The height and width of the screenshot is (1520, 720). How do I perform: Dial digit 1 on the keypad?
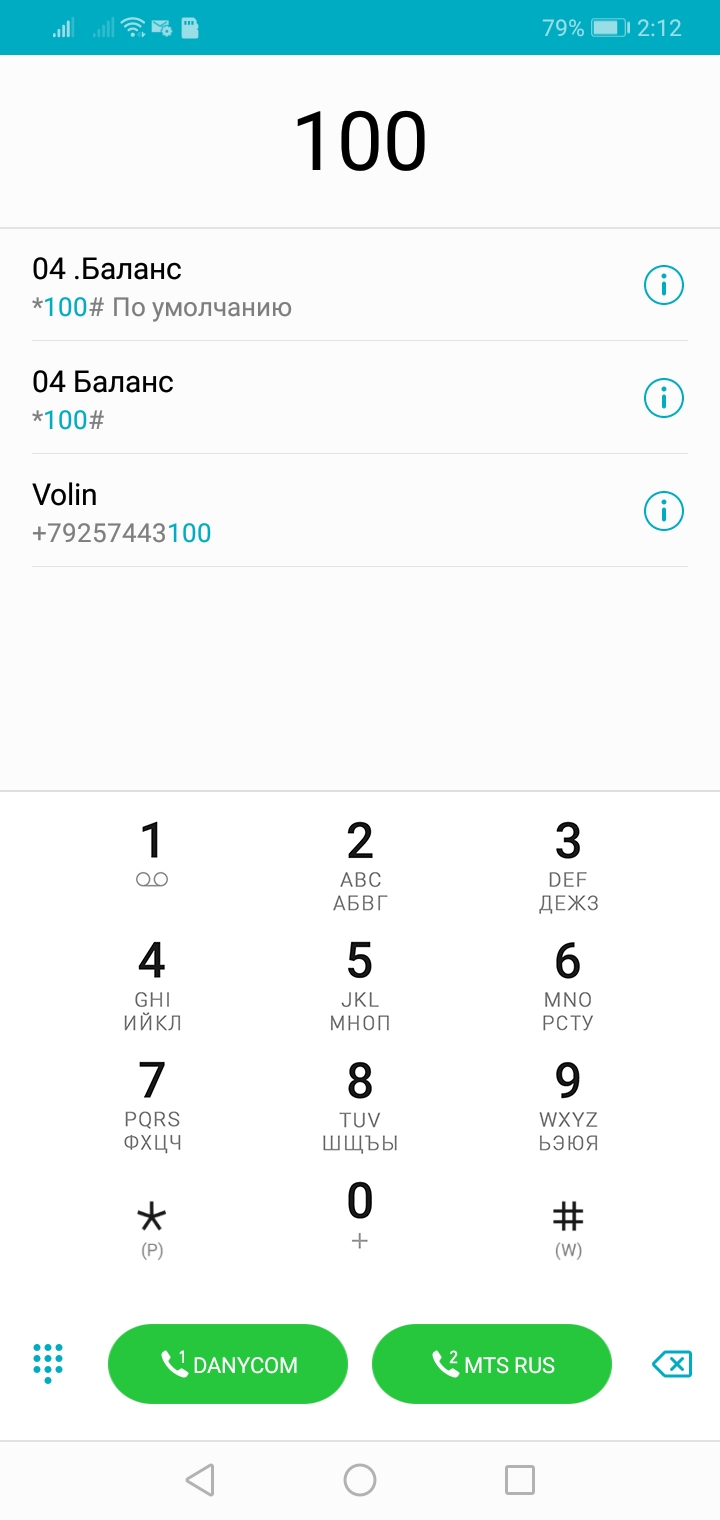pos(152,856)
